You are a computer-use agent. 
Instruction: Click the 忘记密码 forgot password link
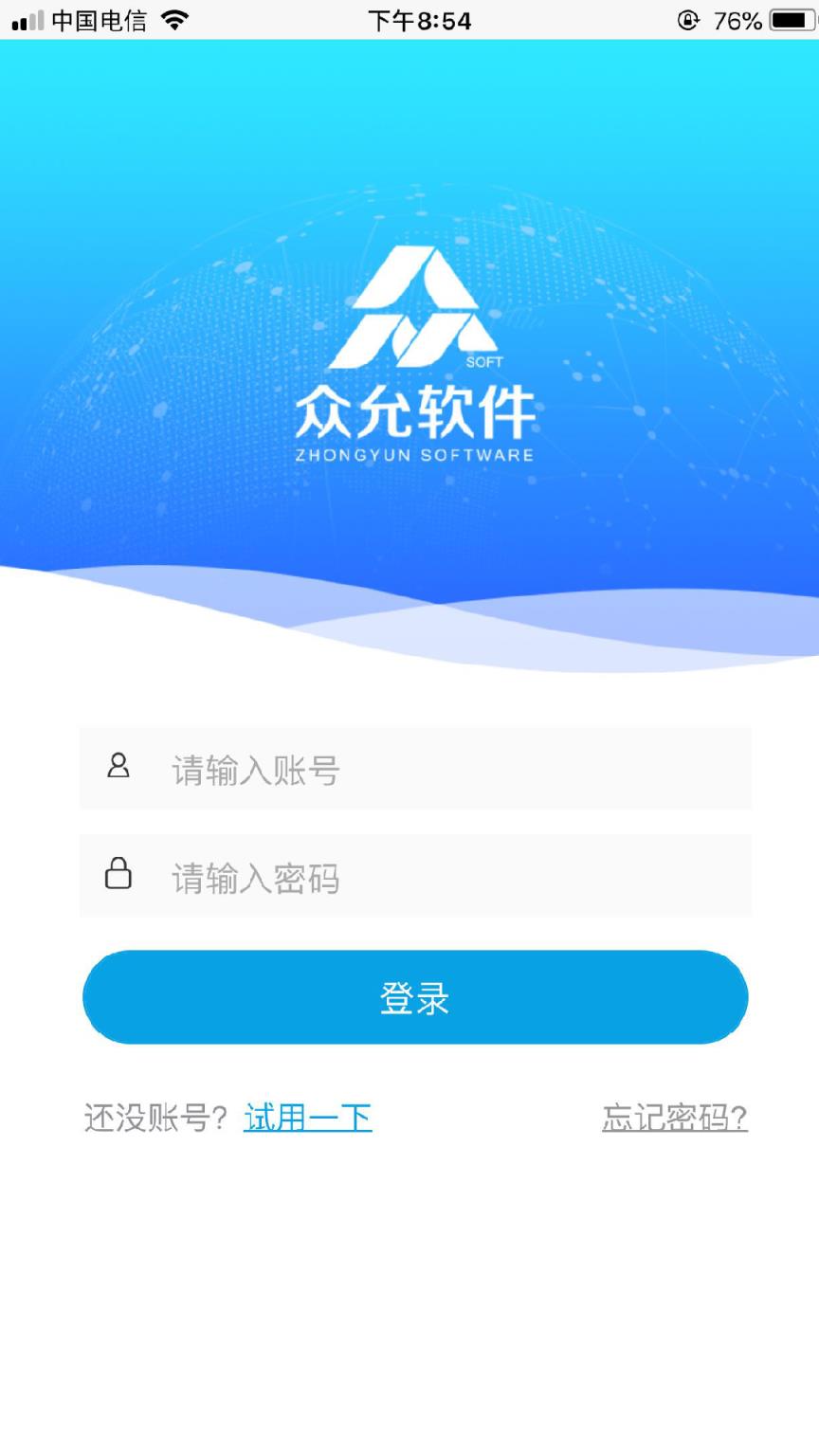pyautogui.click(x=675, y=1117)
